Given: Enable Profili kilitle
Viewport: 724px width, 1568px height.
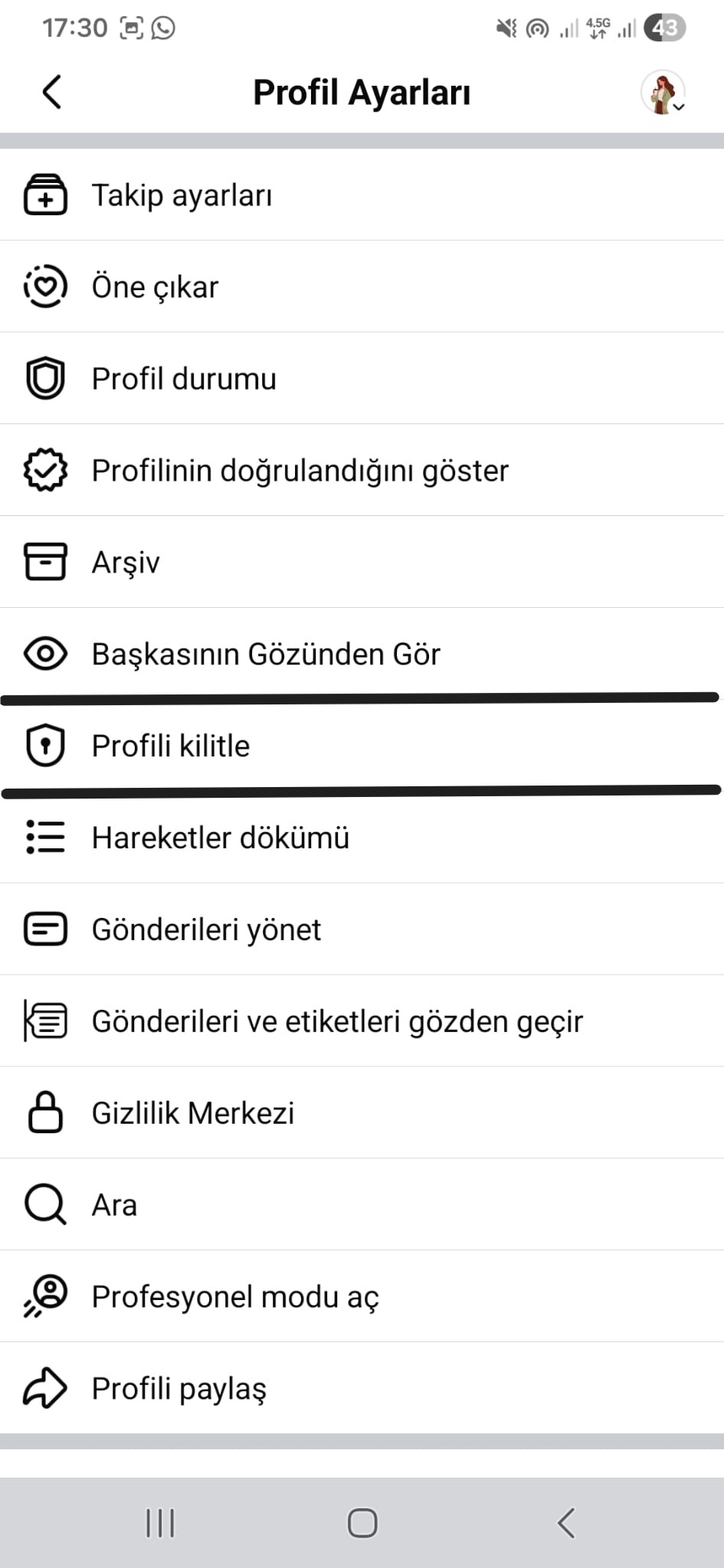Looking at the screenshot, I should pyautogui.click(x=170, y=746).
